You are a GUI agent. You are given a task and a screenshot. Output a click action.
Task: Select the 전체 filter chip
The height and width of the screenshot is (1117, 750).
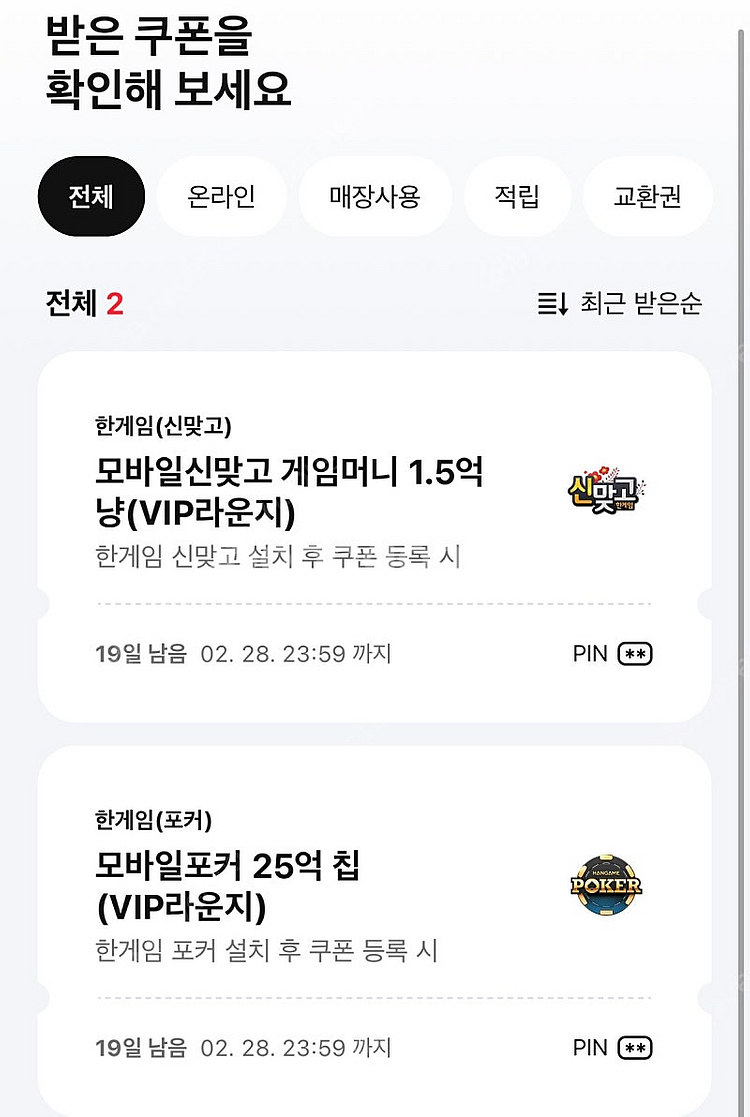tap(91, 196)
